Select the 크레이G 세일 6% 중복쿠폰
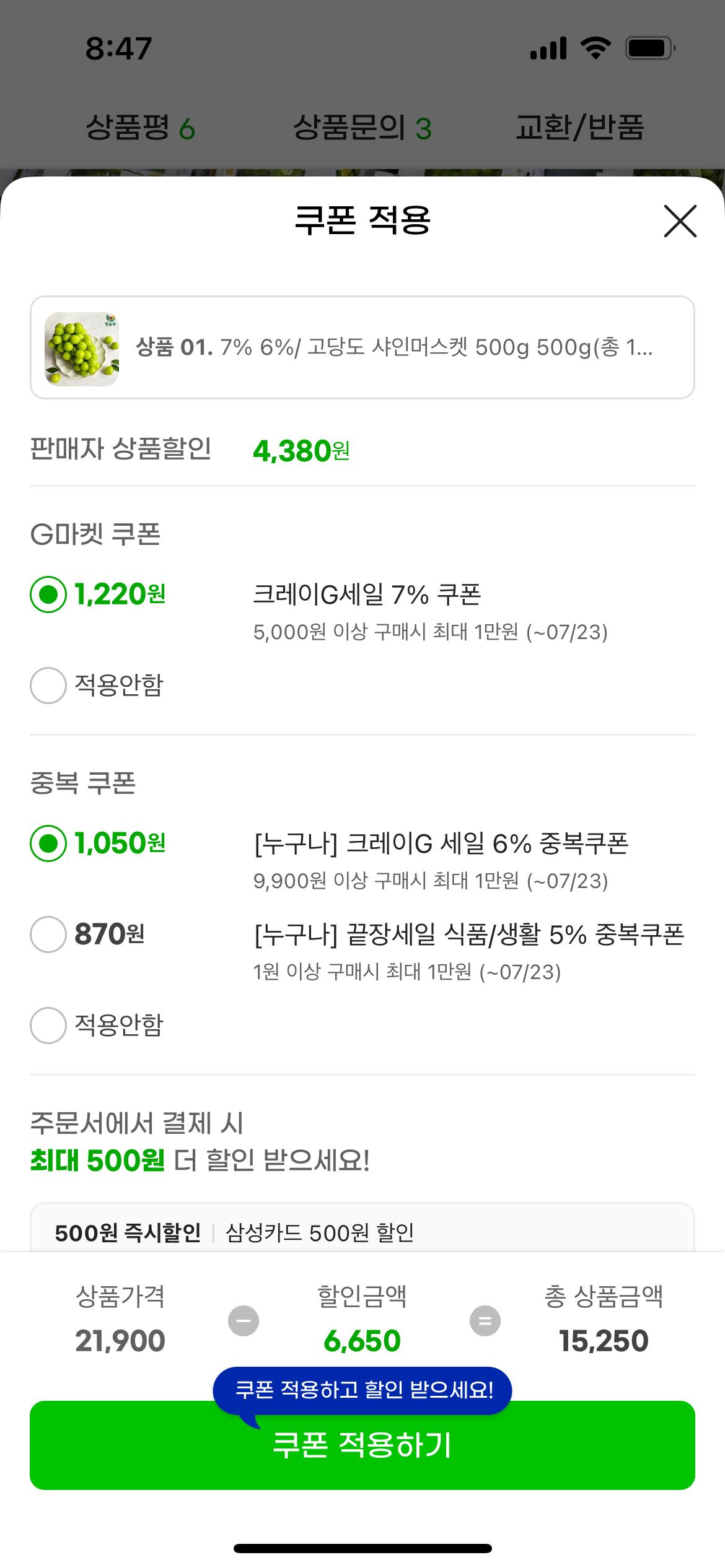This screenshot has width=725, height=1568. [48, 843]
